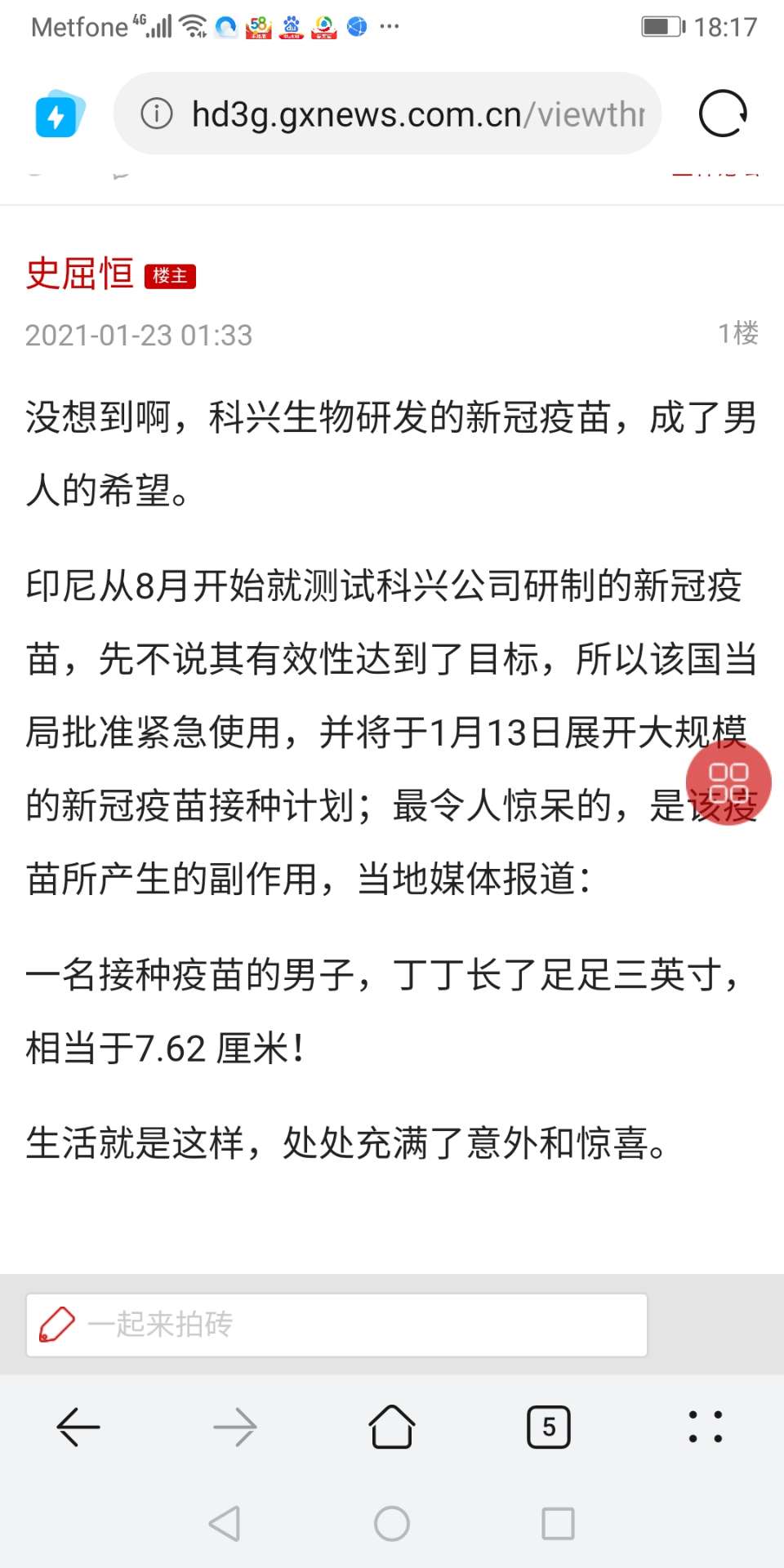
Task: Go forward with the browser arrow
Action: tap(235, 1427)
